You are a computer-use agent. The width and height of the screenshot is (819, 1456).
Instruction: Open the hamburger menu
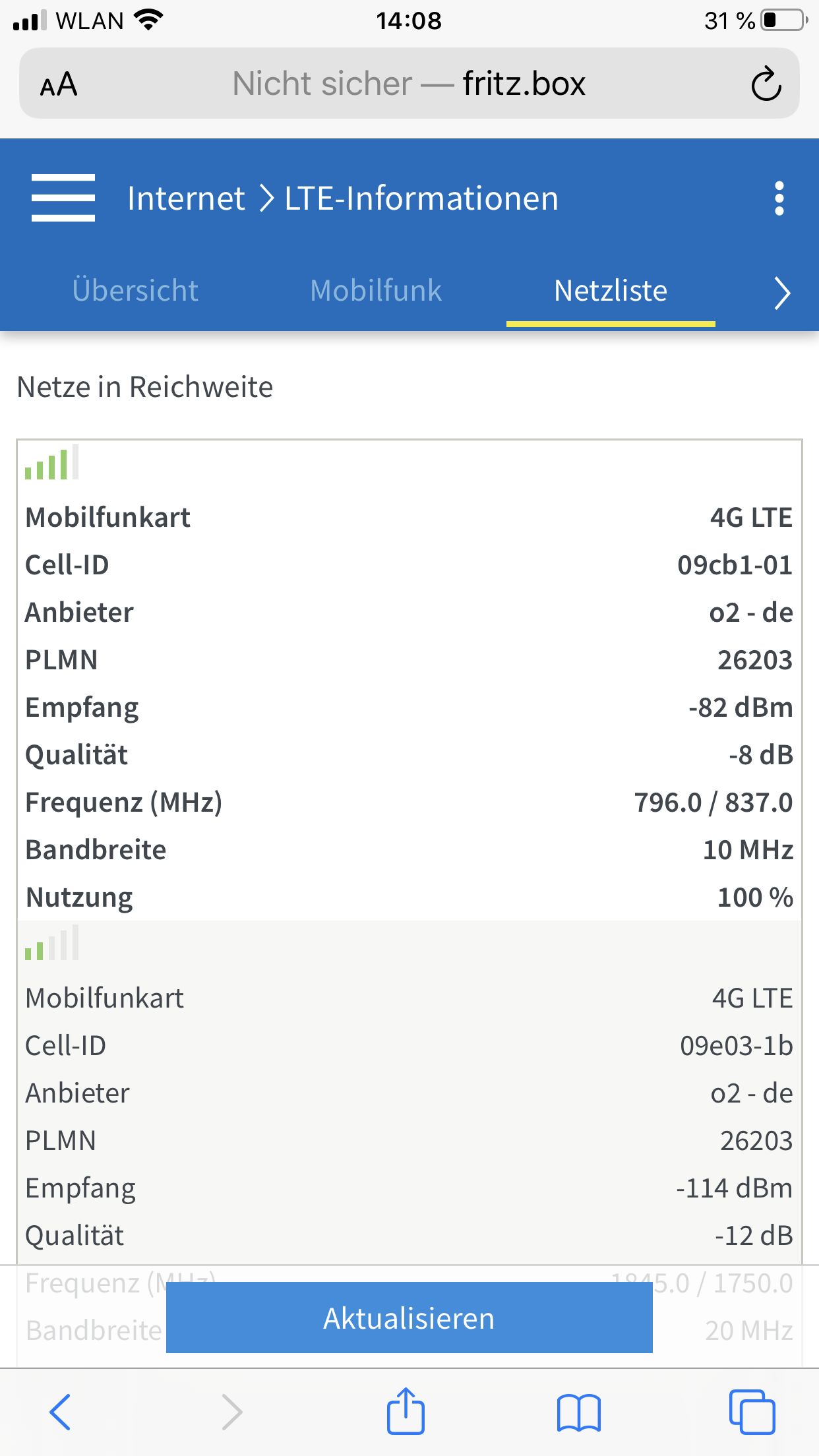click(x=63, y=198)
